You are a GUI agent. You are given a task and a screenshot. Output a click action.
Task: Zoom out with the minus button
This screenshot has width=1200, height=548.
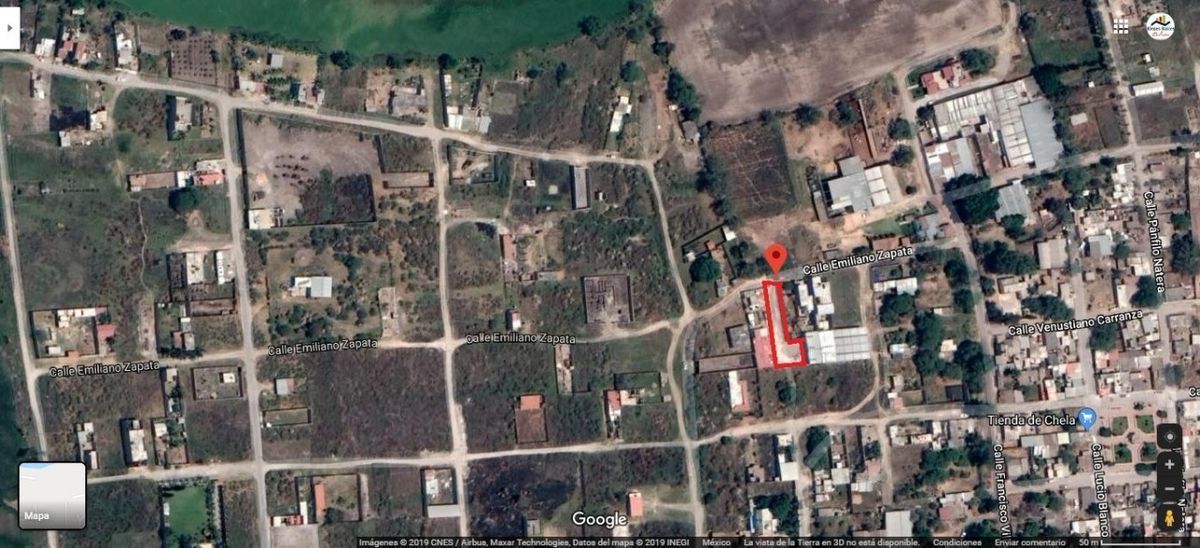pyautogui.click(x=1168, y=489)
